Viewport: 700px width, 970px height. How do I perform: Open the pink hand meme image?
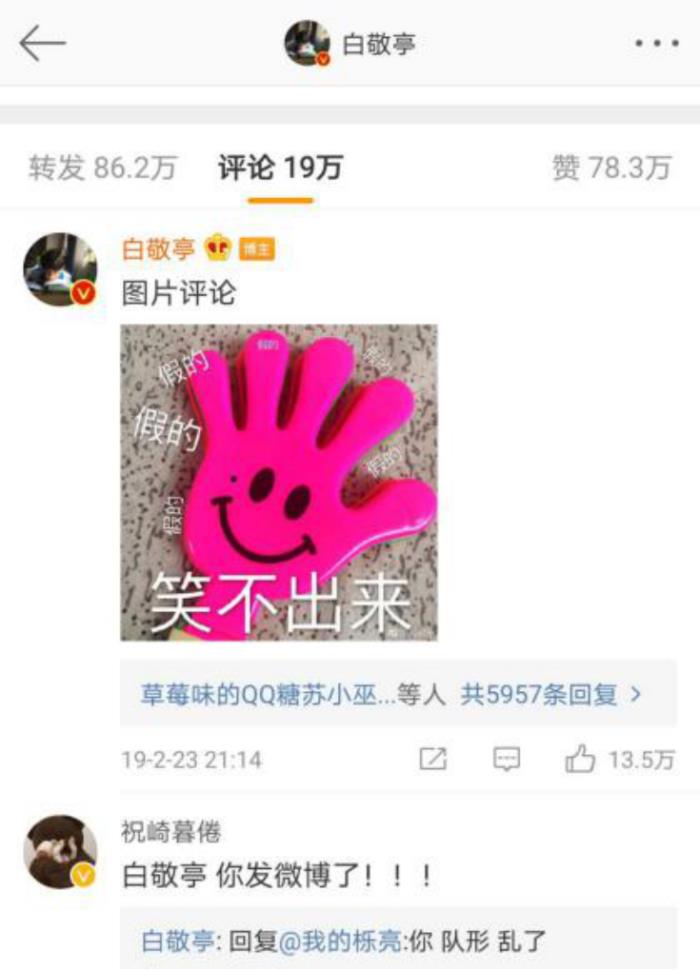[279, 482]
